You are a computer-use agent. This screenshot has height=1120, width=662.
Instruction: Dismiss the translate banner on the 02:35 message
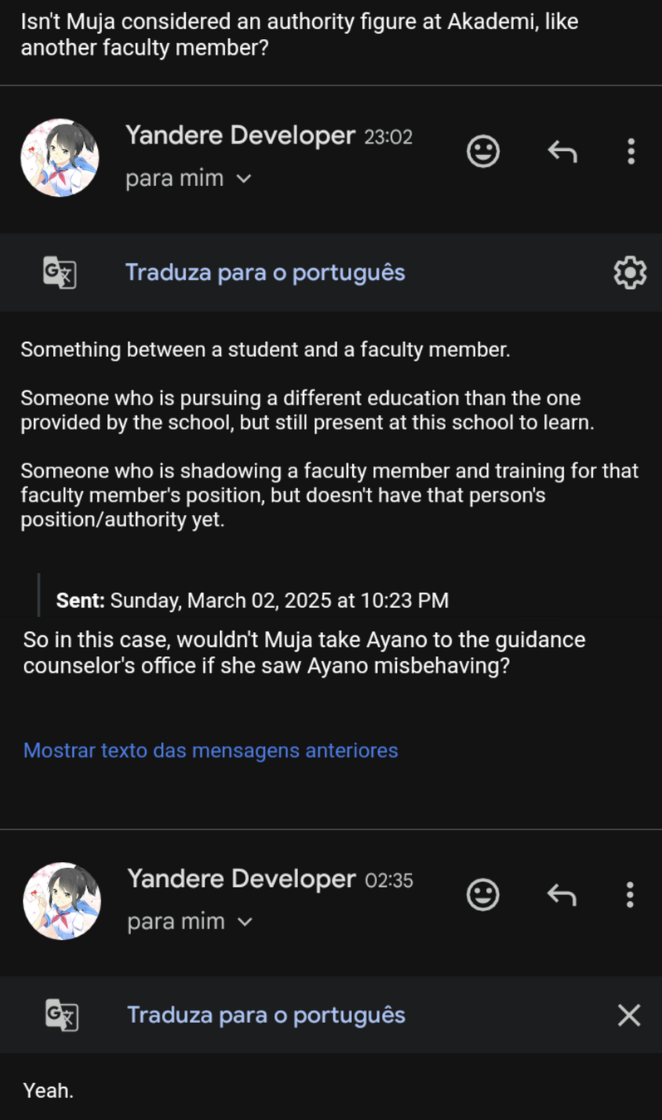629,1015
